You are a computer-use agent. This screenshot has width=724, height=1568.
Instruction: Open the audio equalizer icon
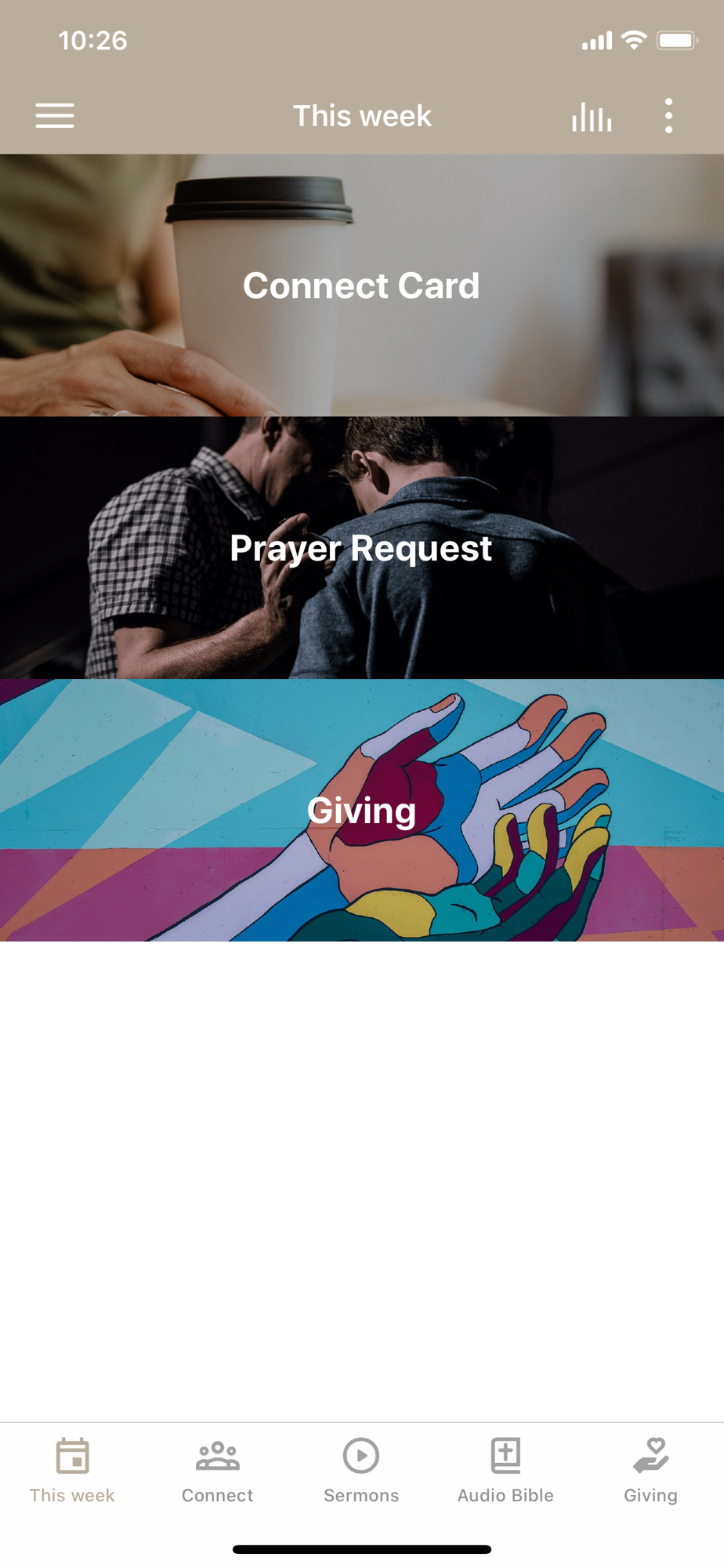tap(592, 118)
